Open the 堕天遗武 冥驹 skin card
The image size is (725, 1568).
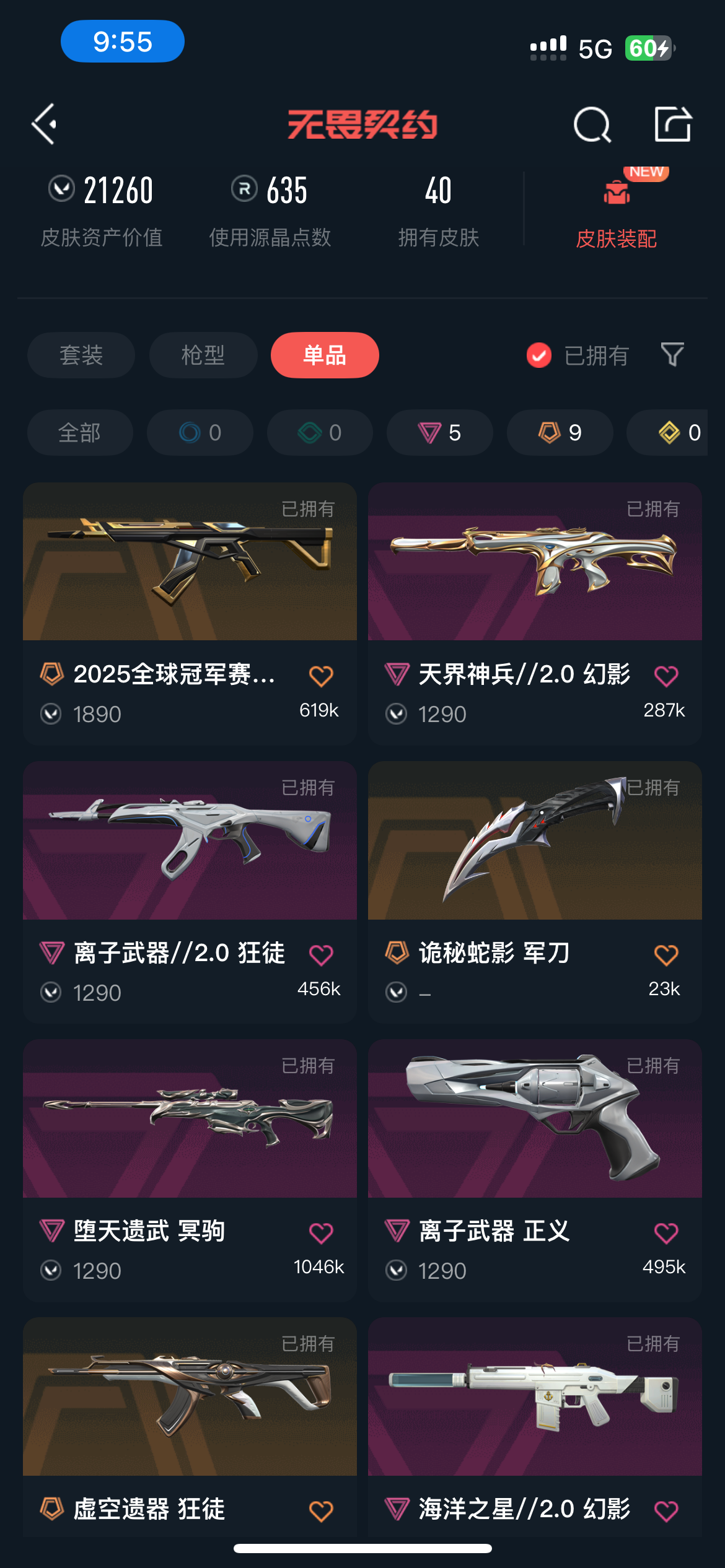coord(190,1170)
